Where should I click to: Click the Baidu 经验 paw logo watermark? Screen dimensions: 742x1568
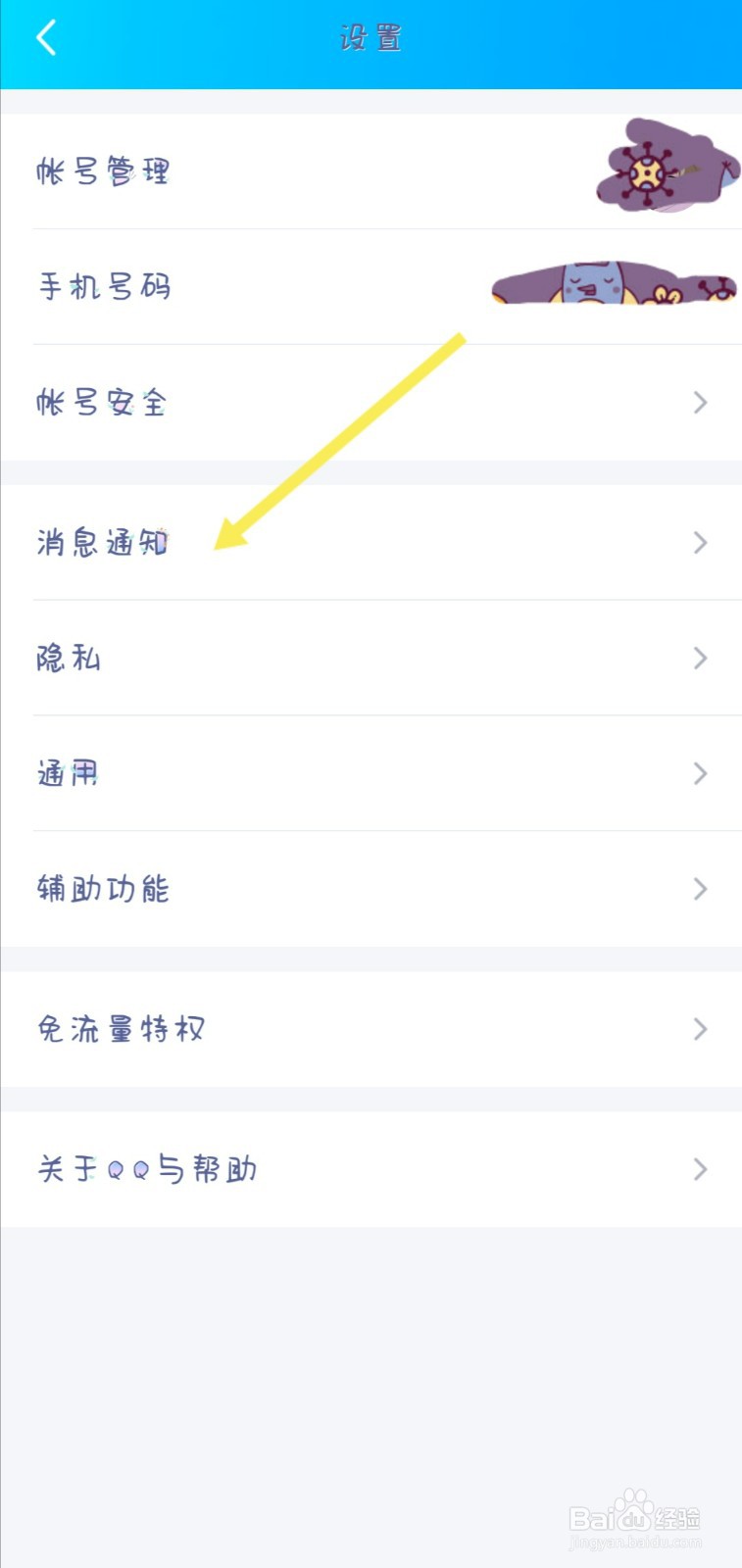tap(632, 1514)
